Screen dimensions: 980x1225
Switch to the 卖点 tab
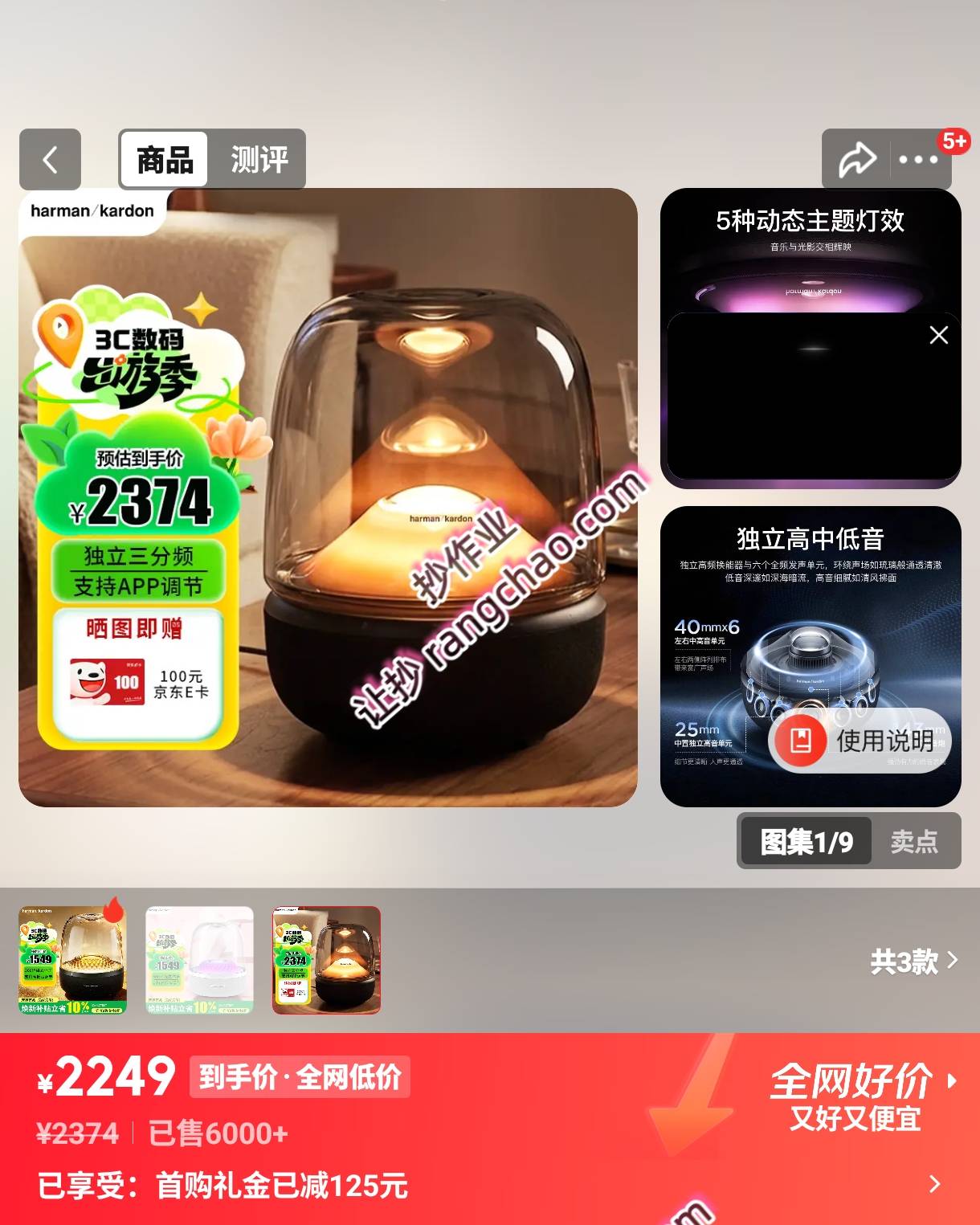(914, 841)
